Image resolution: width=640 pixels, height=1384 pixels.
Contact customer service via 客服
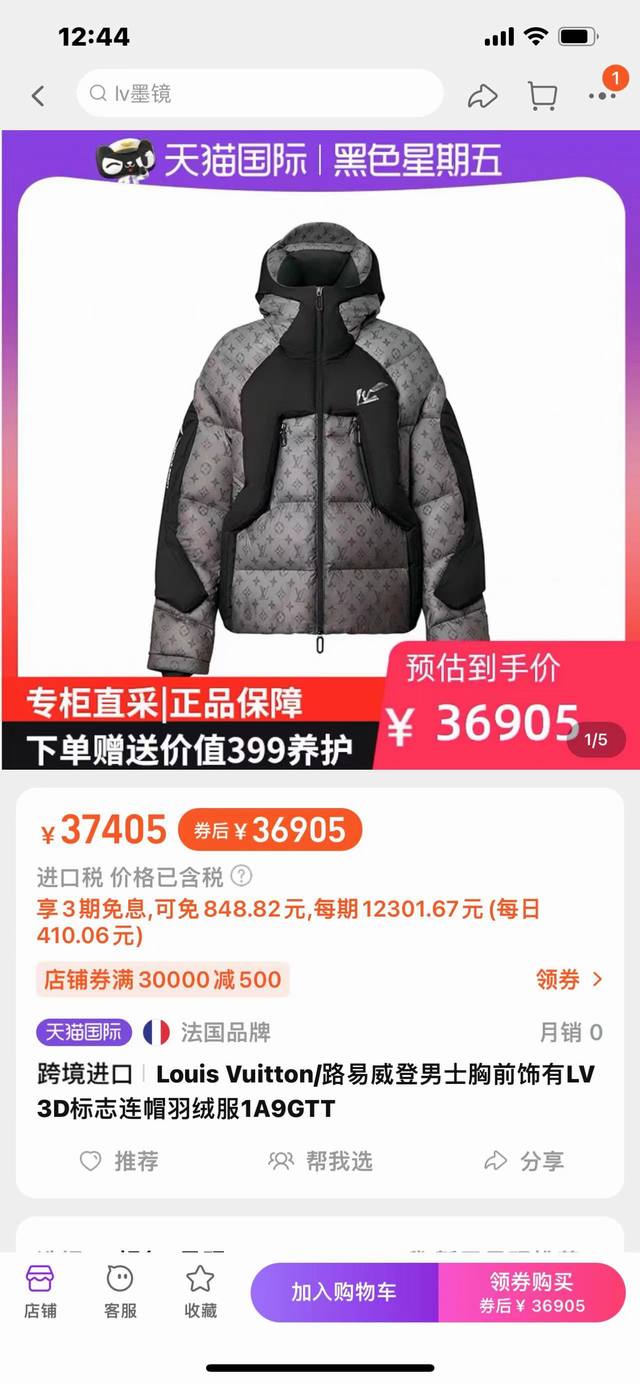(120, 1291)
